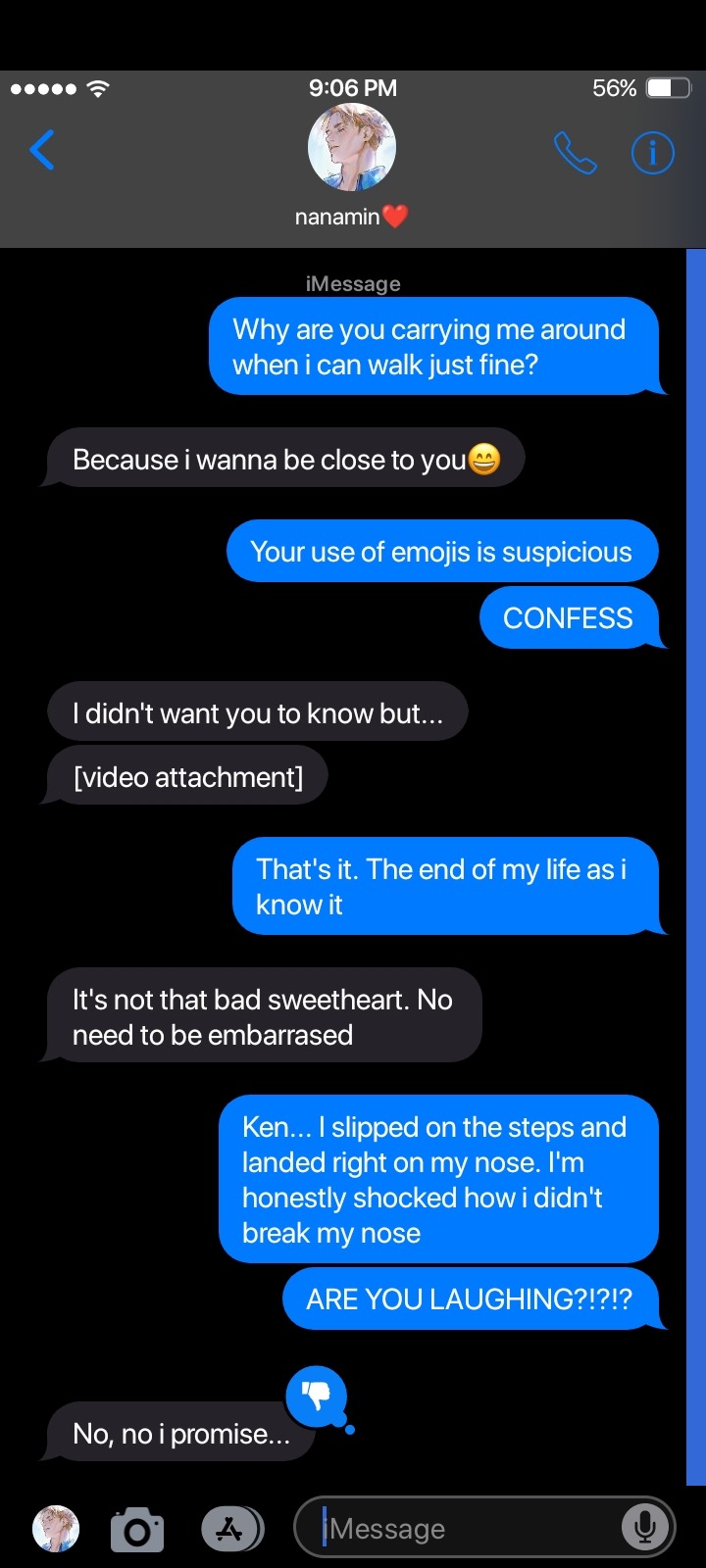Image resolution: width=706 pixels, height=1568 pixels.
Task: Open nanamin's contact profile picture
Action: 352,147
